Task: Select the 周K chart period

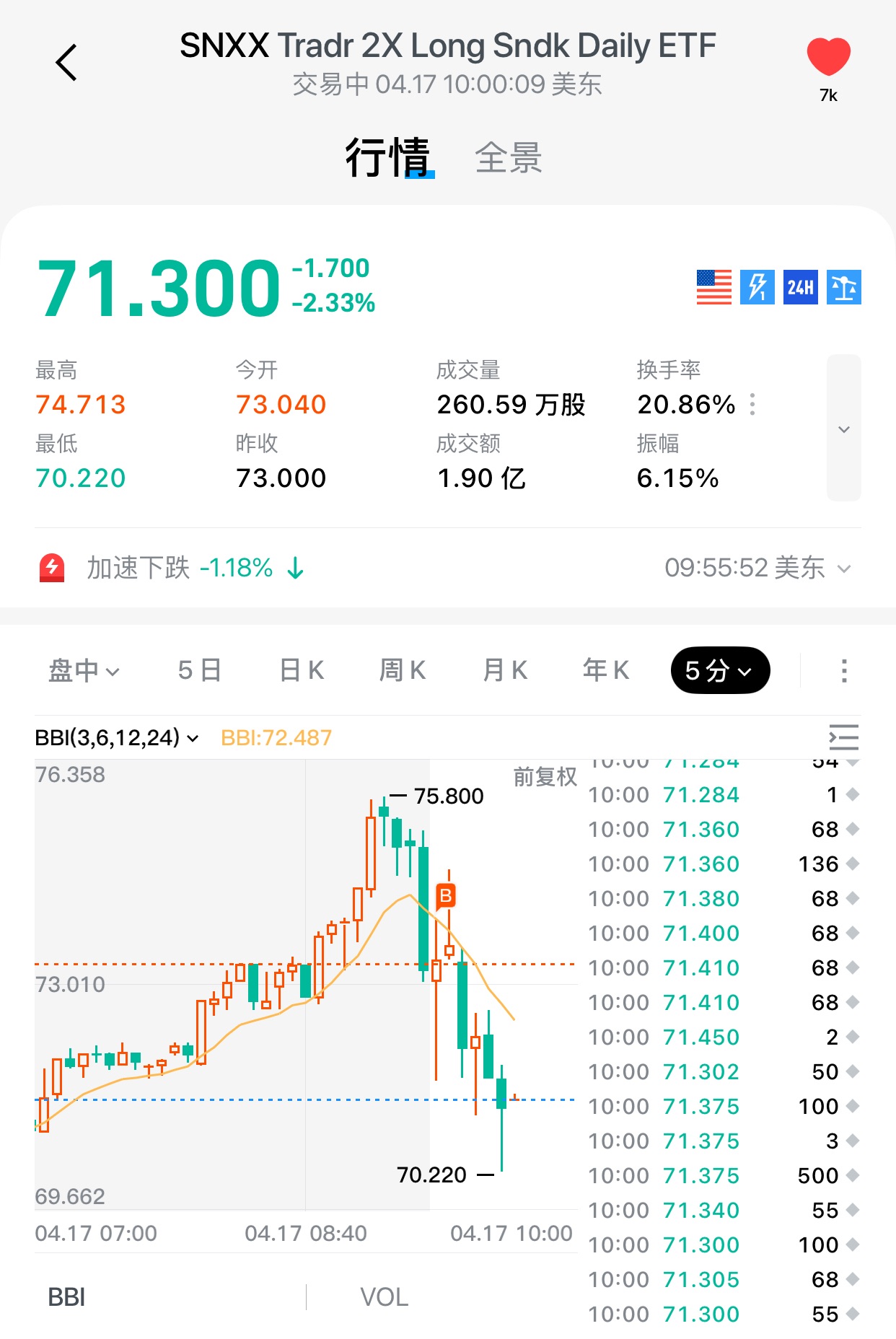Action: point(403,671)
